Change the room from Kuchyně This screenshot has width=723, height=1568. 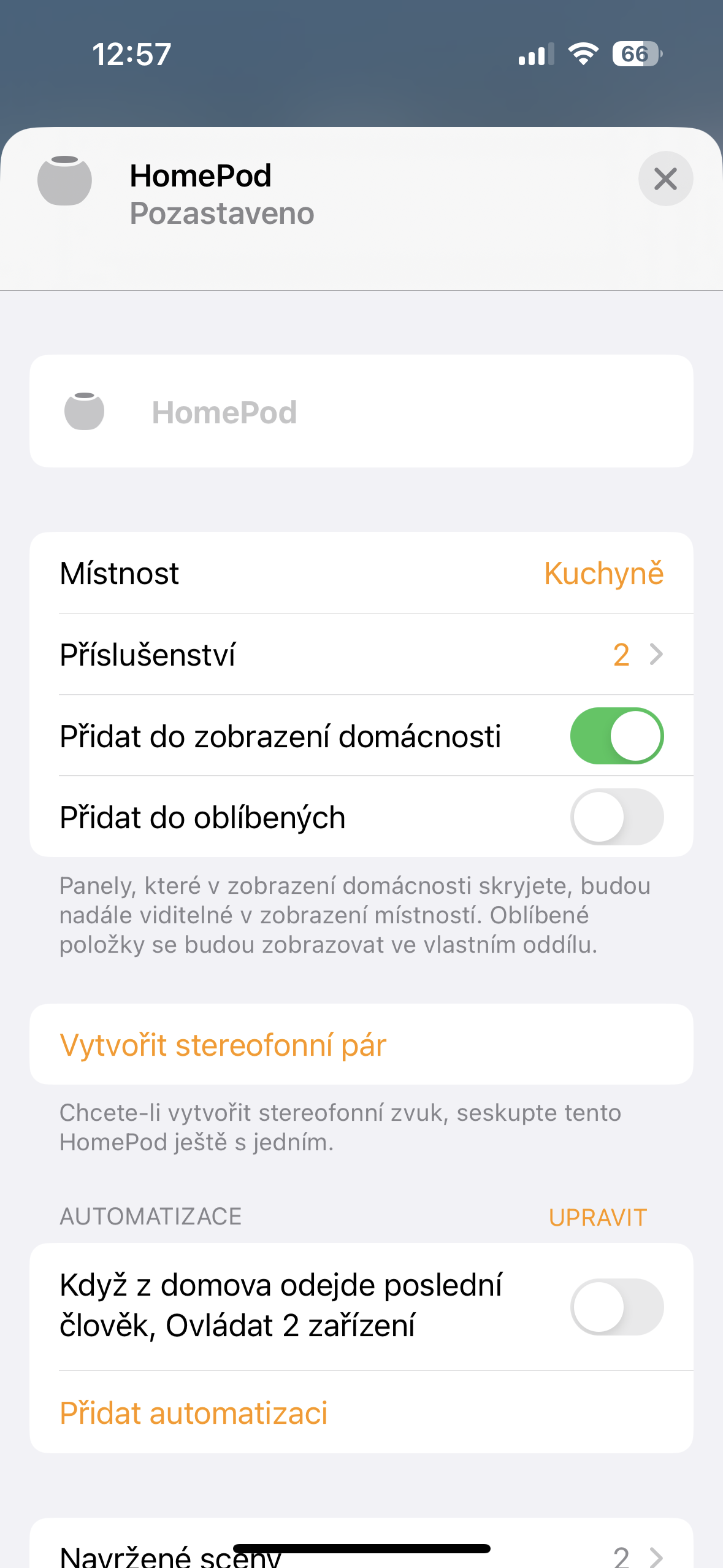point(603,574)
